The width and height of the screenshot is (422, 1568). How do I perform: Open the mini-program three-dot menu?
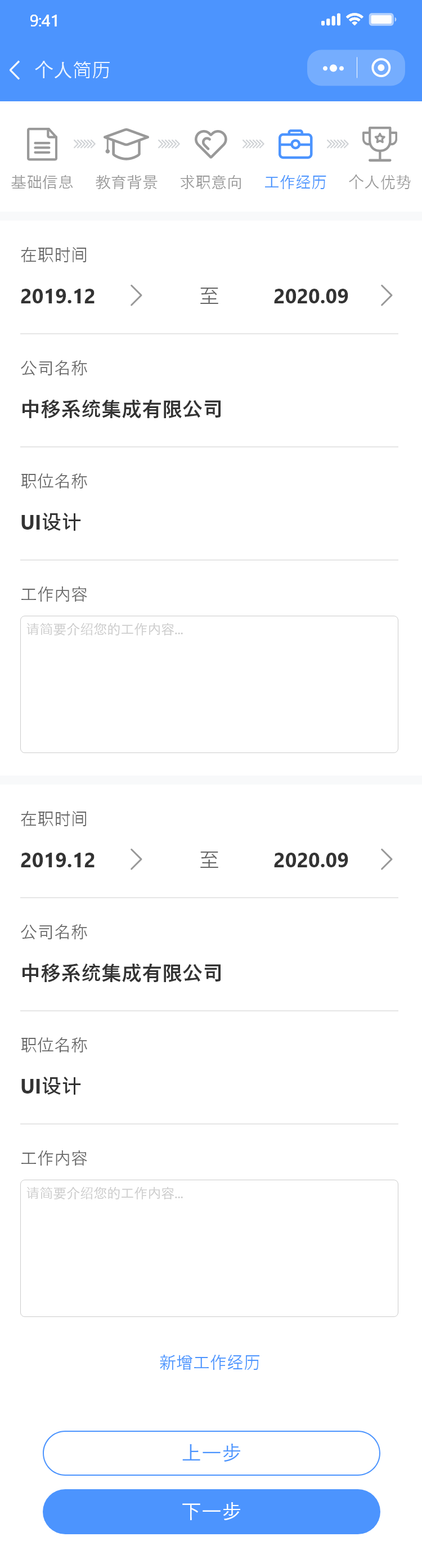coord(333,68)
